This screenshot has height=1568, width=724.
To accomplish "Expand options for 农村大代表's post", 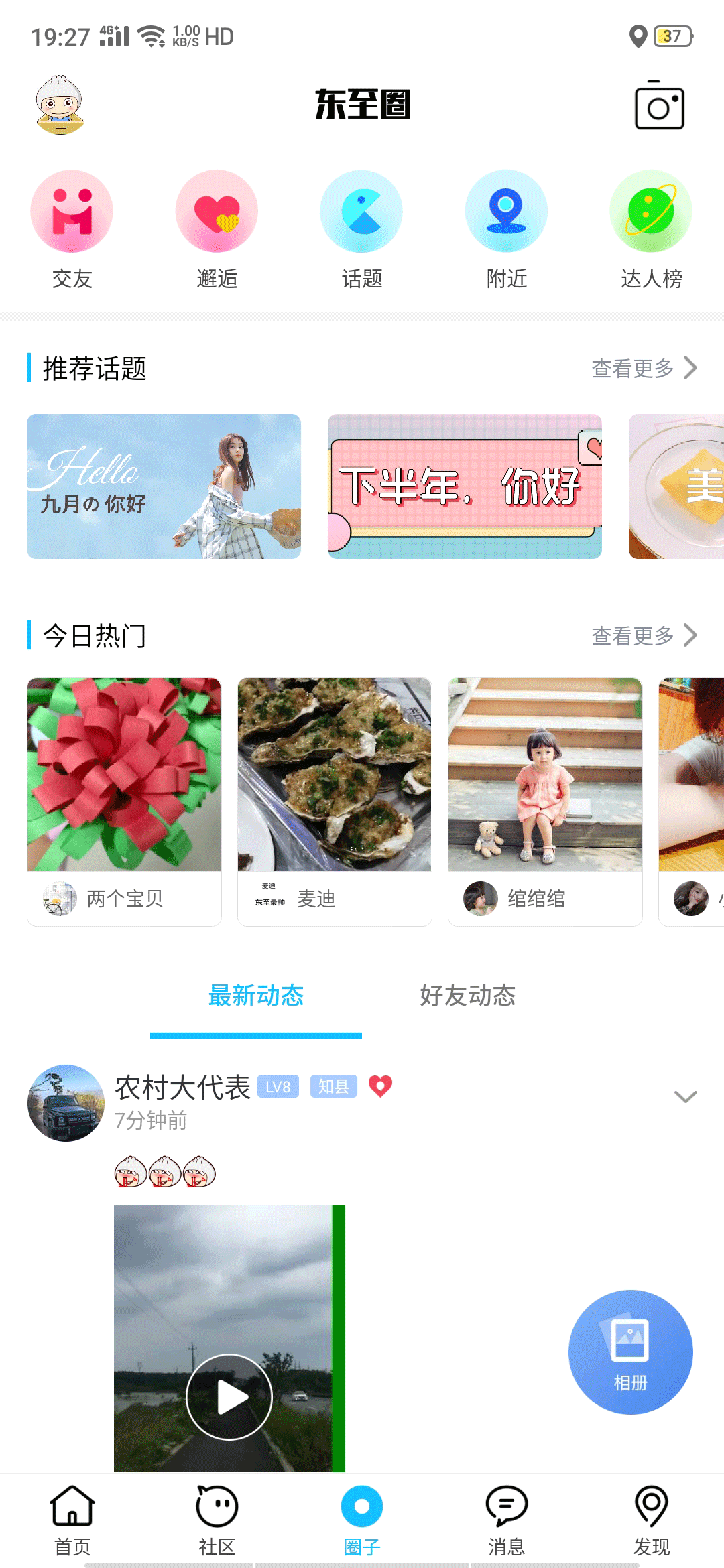I will [x=685, y=1096].
